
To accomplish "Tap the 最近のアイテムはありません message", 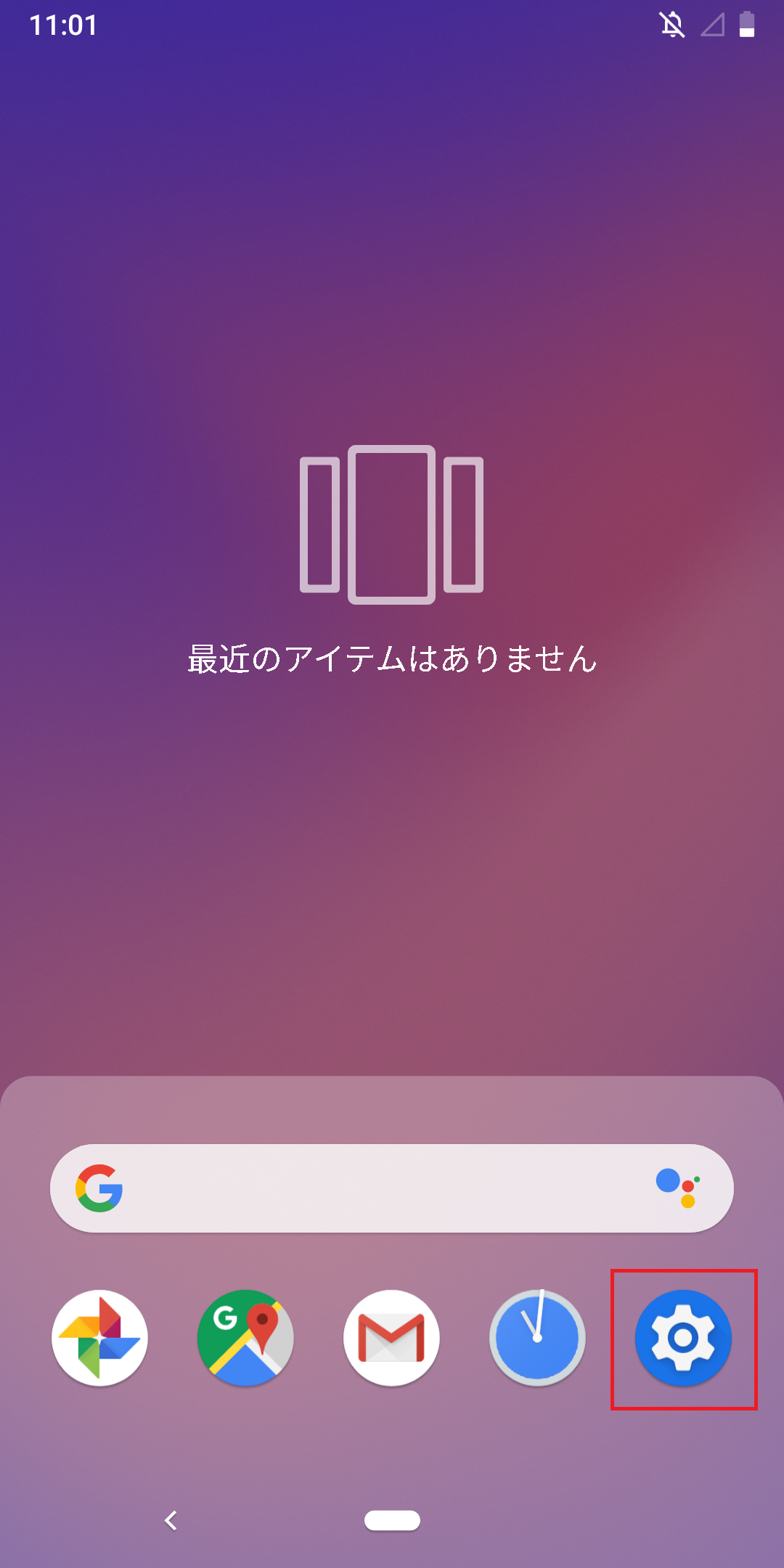I will click(x=392, y=659).
